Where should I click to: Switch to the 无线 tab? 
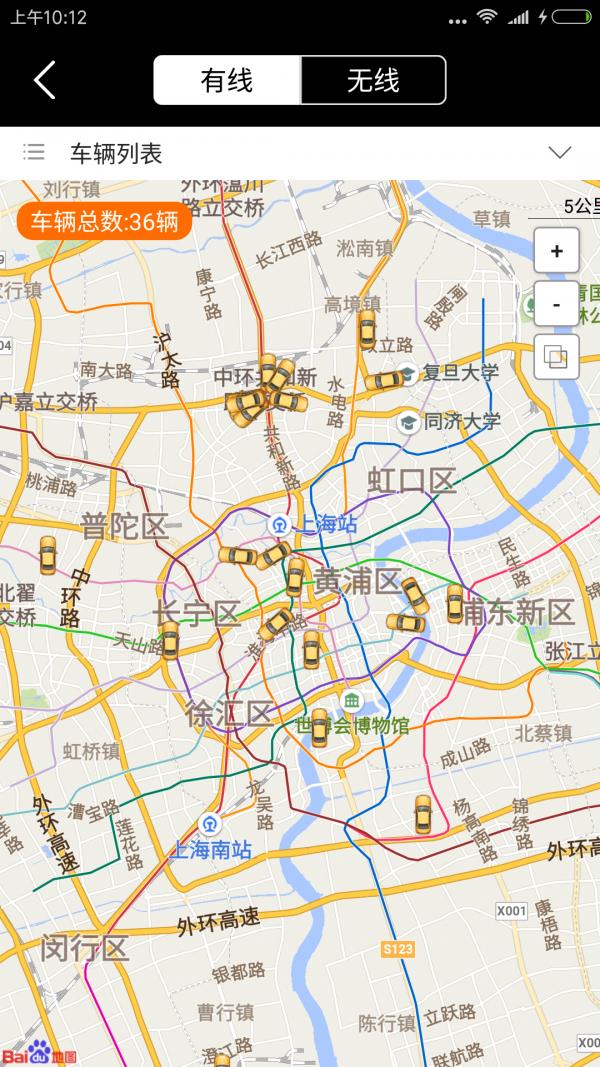pyautogui.click(x=372, y=80)
